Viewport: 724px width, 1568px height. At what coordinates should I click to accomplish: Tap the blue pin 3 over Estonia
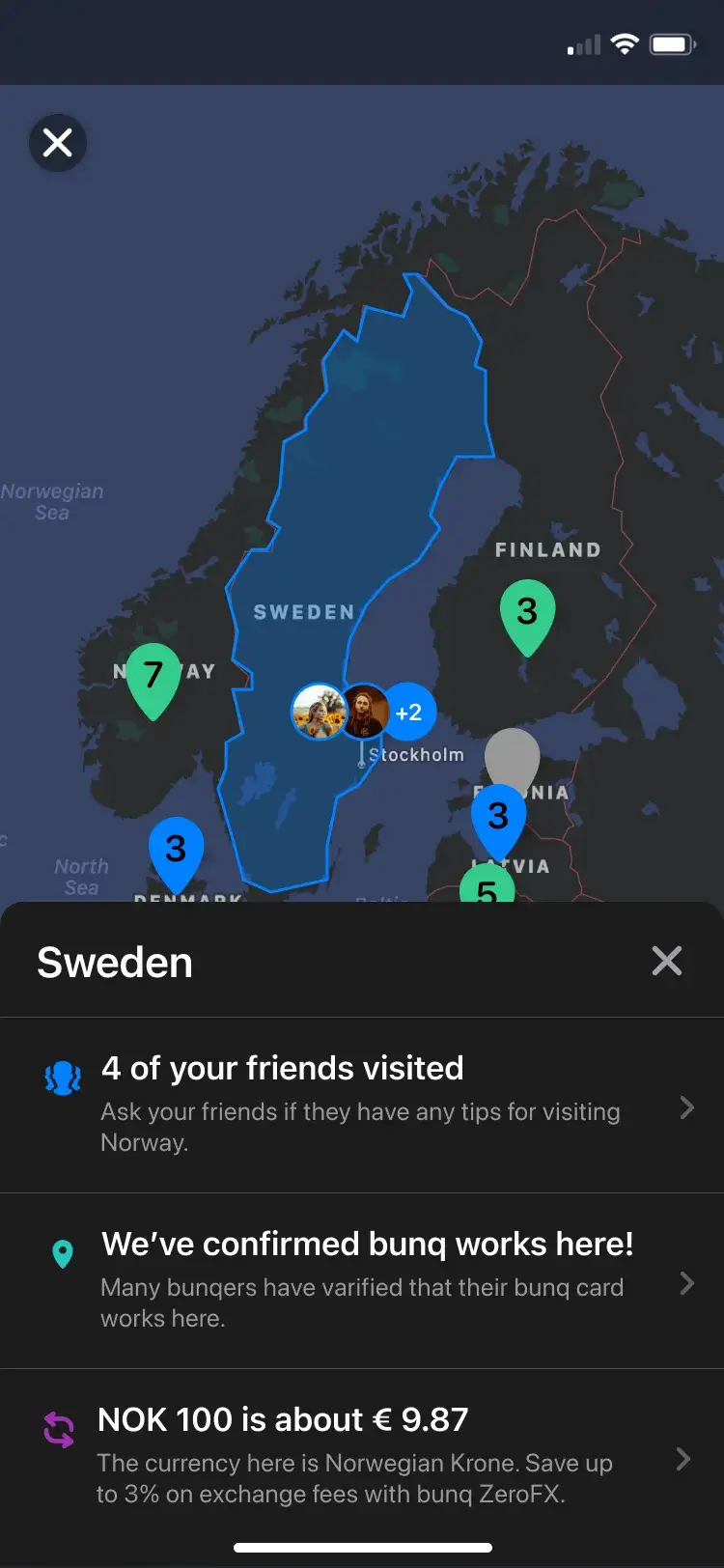(498, 817)
